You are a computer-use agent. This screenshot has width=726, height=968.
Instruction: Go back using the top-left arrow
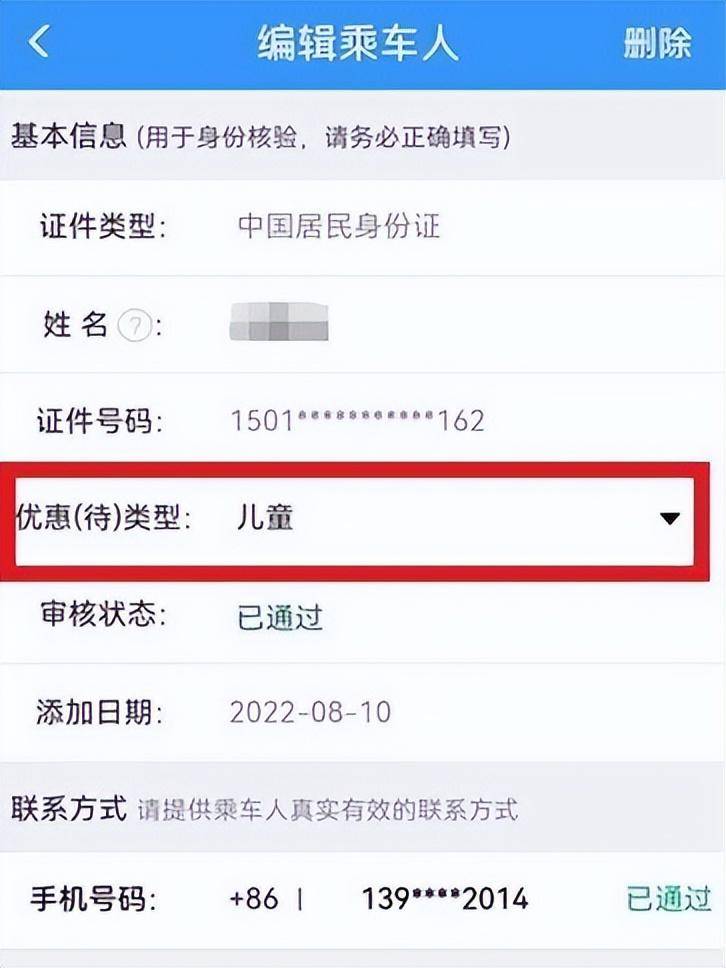point(39,43)
